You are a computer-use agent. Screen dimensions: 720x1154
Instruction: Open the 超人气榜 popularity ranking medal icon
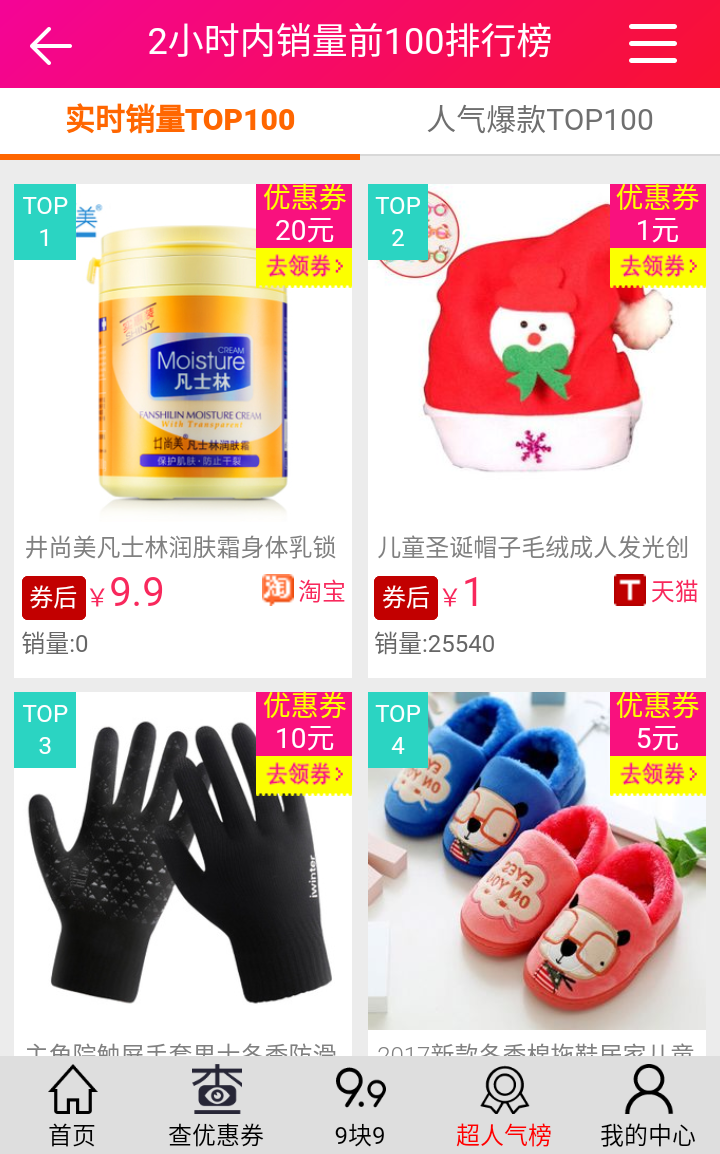pyautogui.click(x=502, y=1105)
